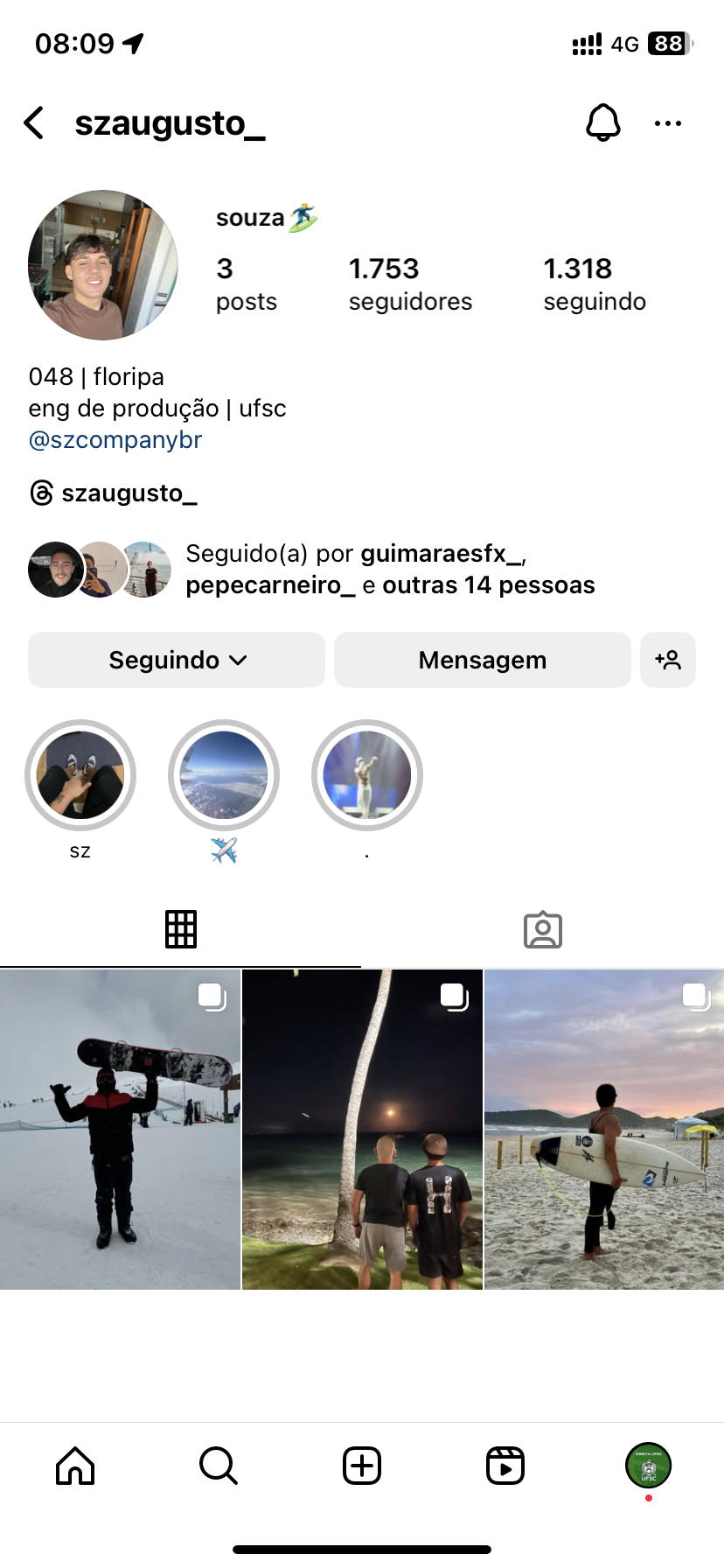724x1568 pixels.
Task: Open the Threads profile szaugusto_
Action: pos(114,493)
